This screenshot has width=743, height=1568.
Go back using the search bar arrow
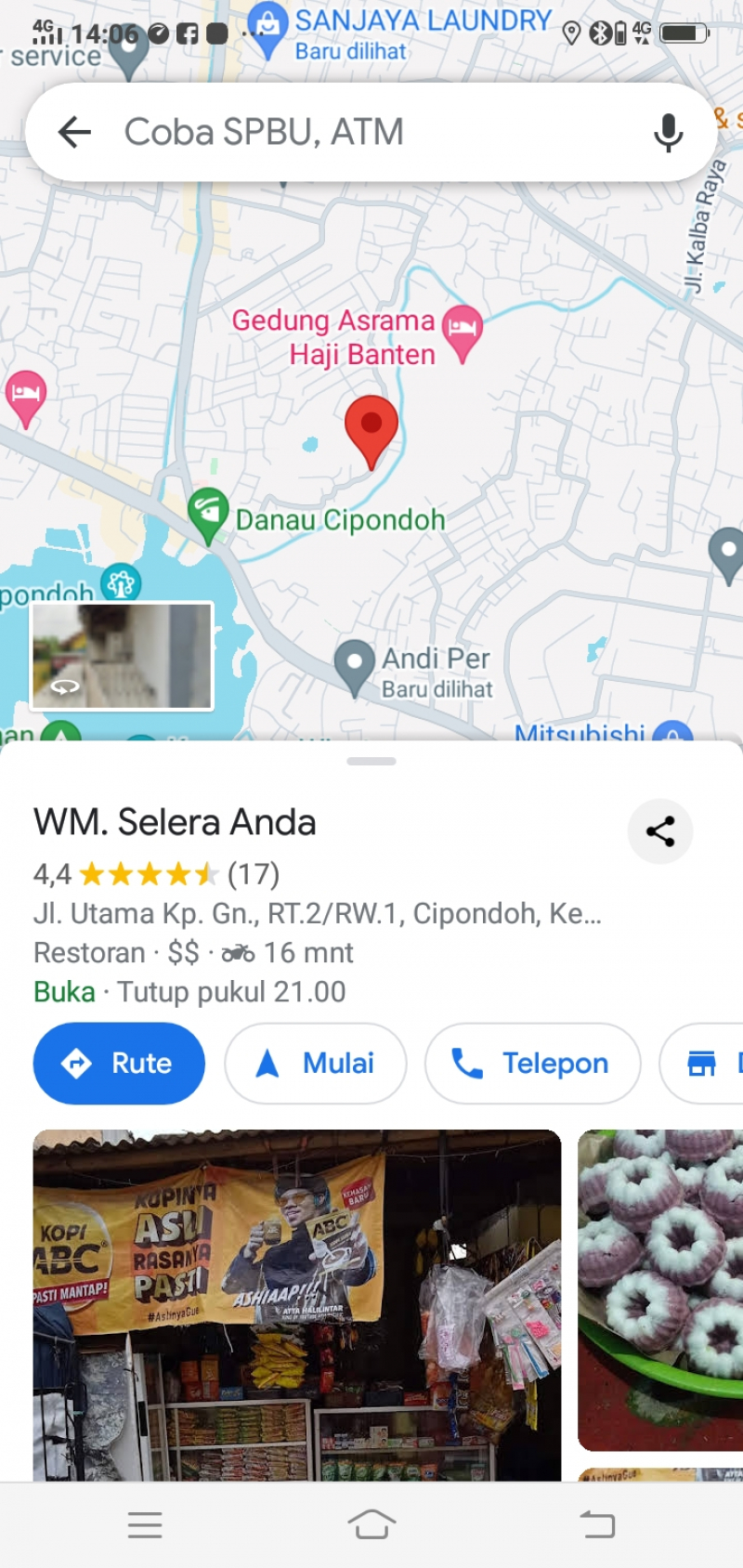74,132
